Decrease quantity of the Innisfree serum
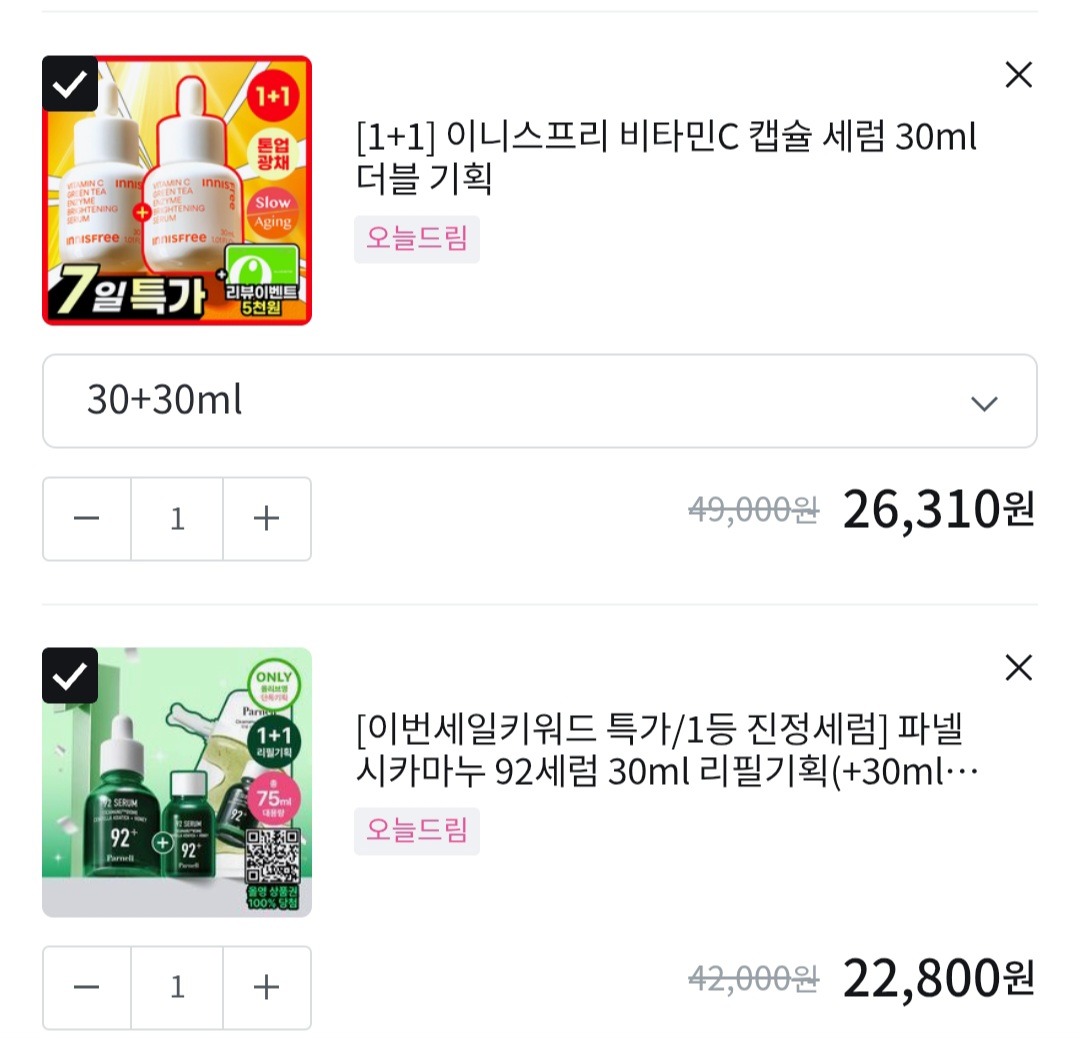Screen dimensions: 1080x1038 [x=87, y=519]
